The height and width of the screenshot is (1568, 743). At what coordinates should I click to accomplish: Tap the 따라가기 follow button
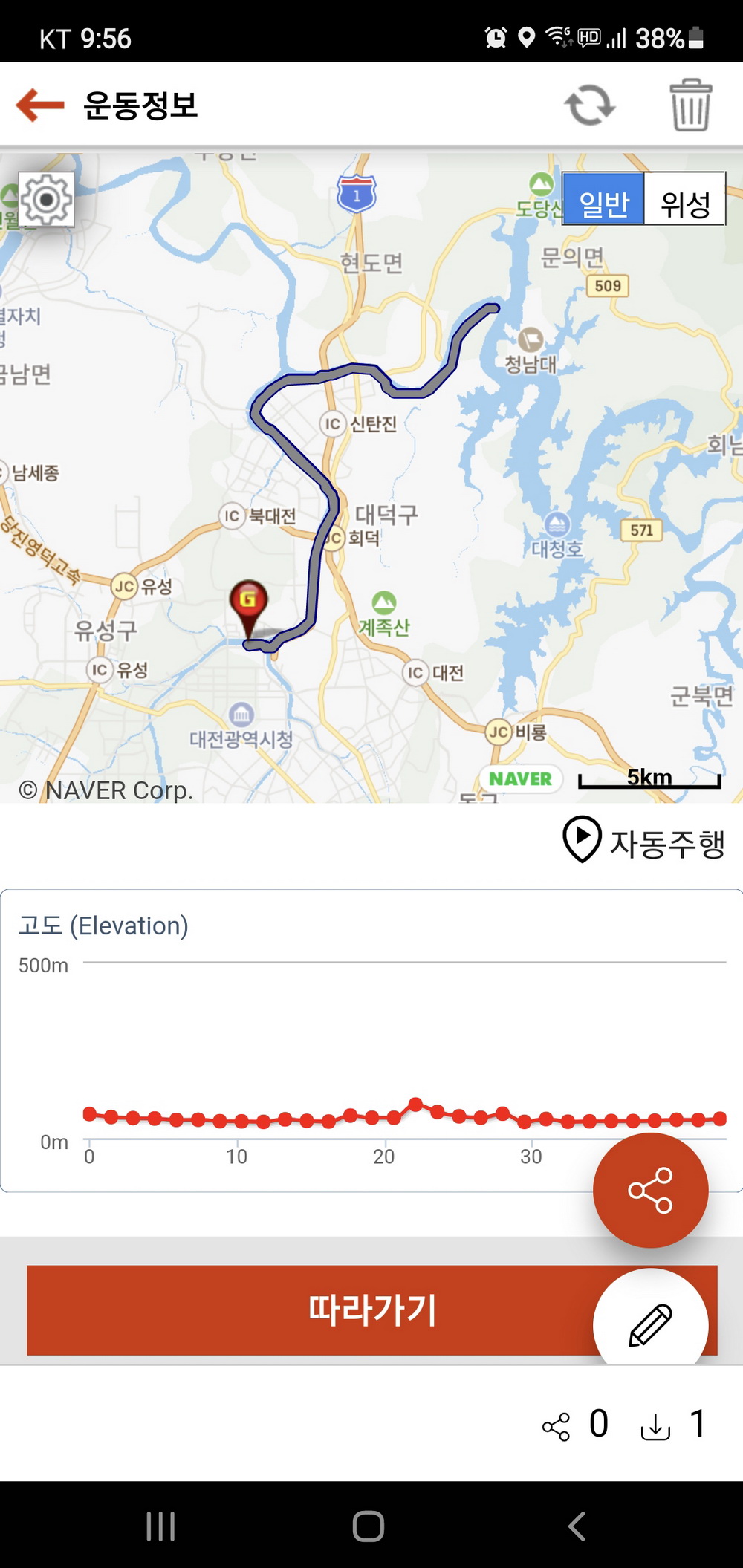(x=371, y=1310)
